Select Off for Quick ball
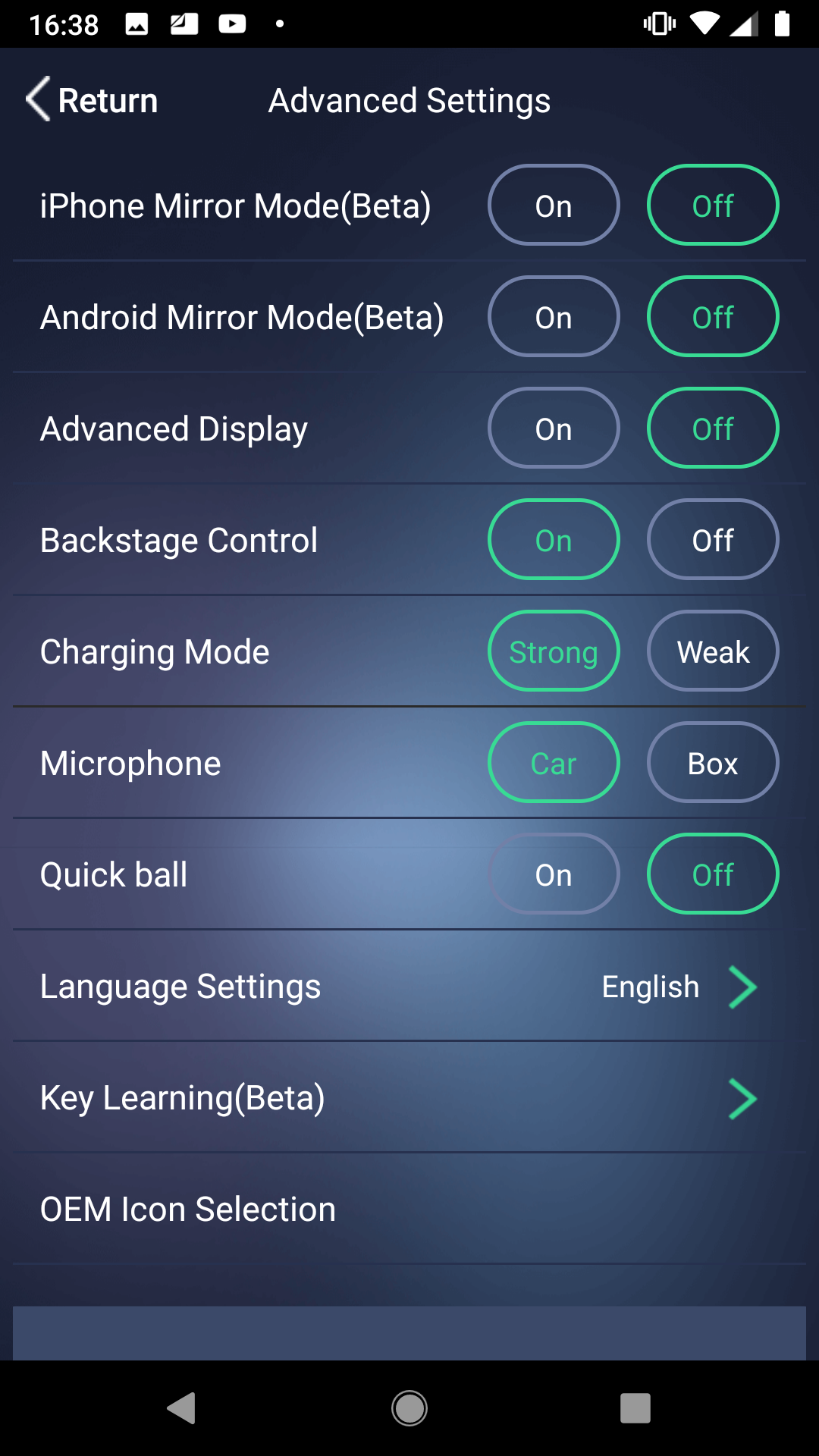819x1456 pixels. point(713,874)
